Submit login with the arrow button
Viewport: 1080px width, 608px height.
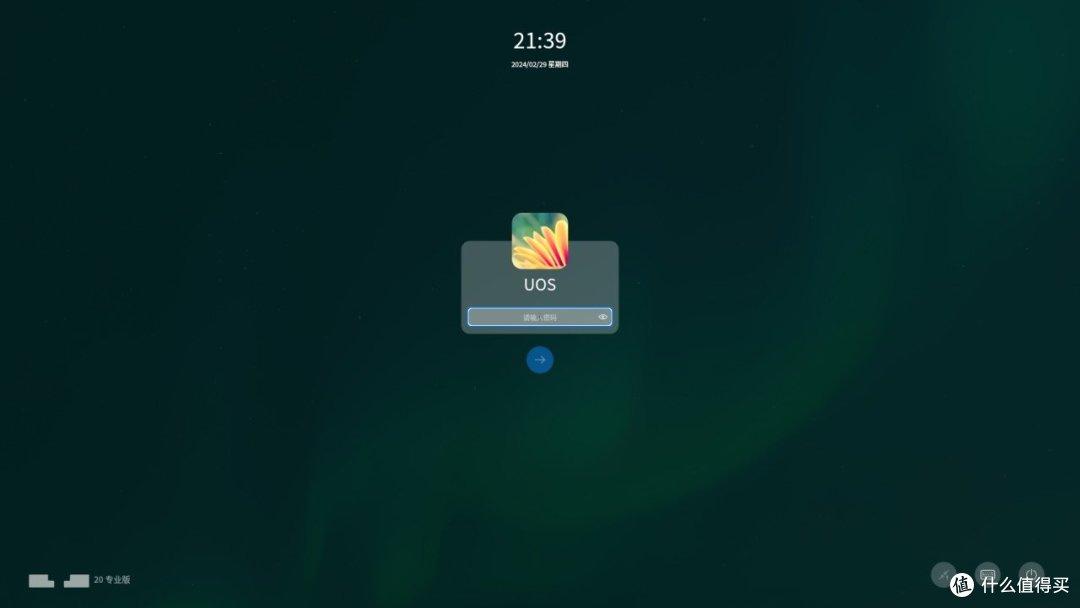(540, 360)
